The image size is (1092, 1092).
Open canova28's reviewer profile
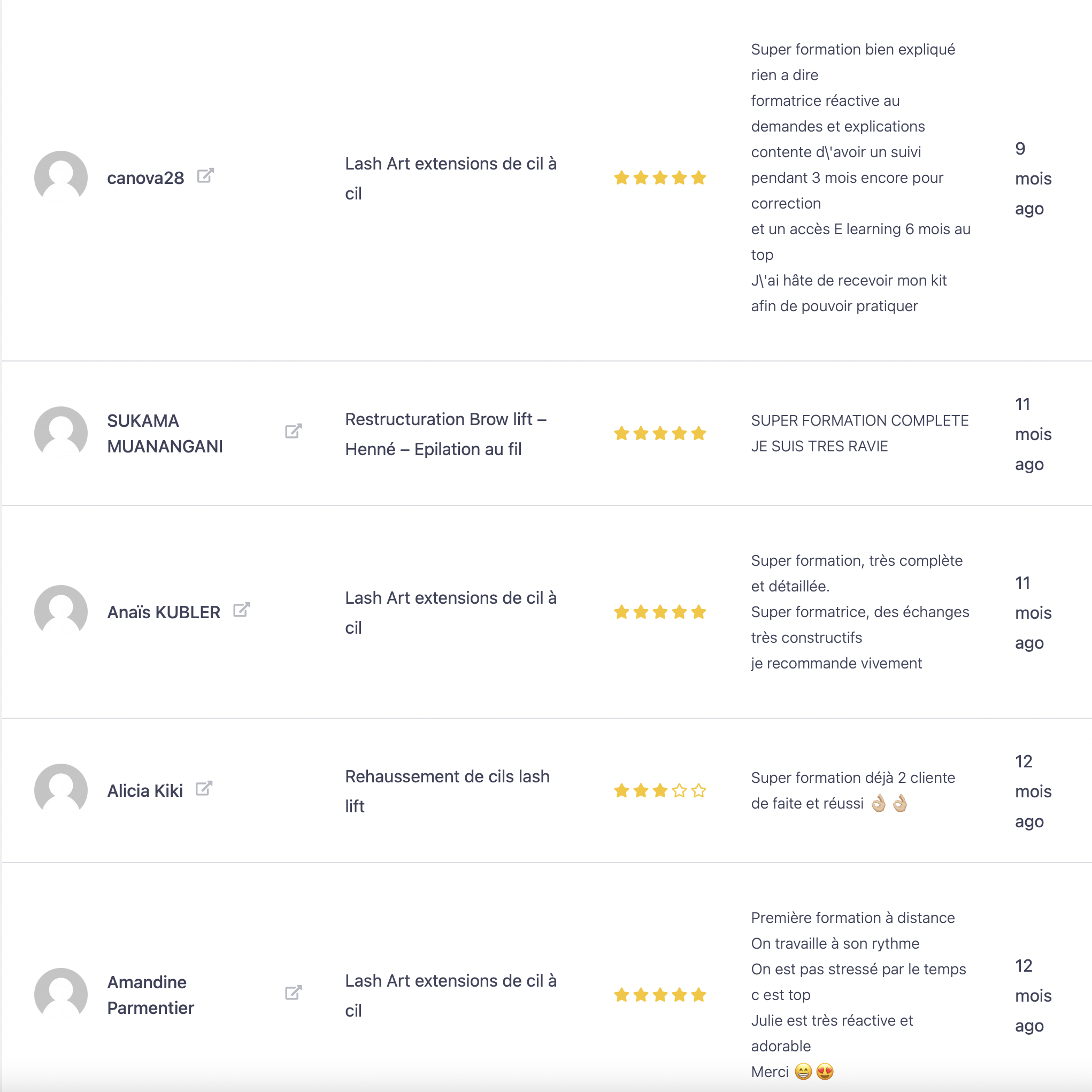[145, 178]
